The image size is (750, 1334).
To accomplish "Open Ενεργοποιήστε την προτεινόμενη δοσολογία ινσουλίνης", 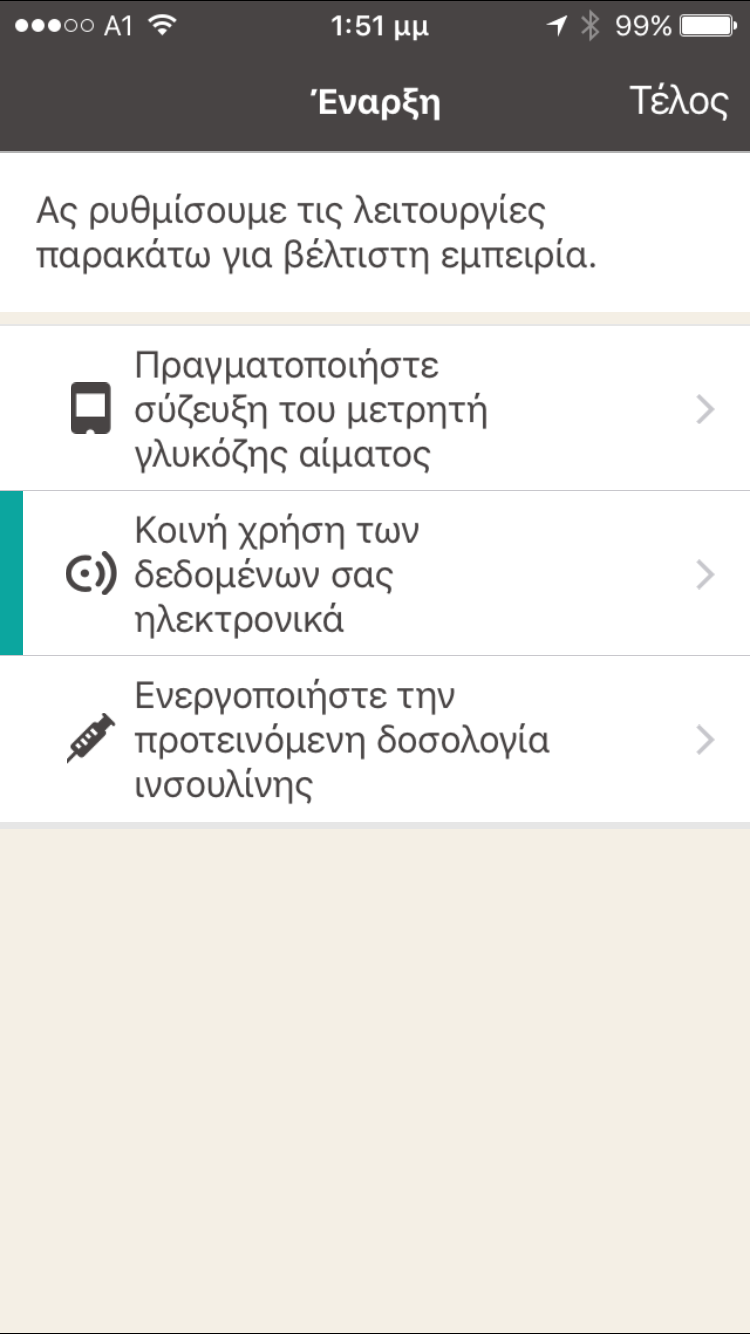I will (x=375, y=739).
